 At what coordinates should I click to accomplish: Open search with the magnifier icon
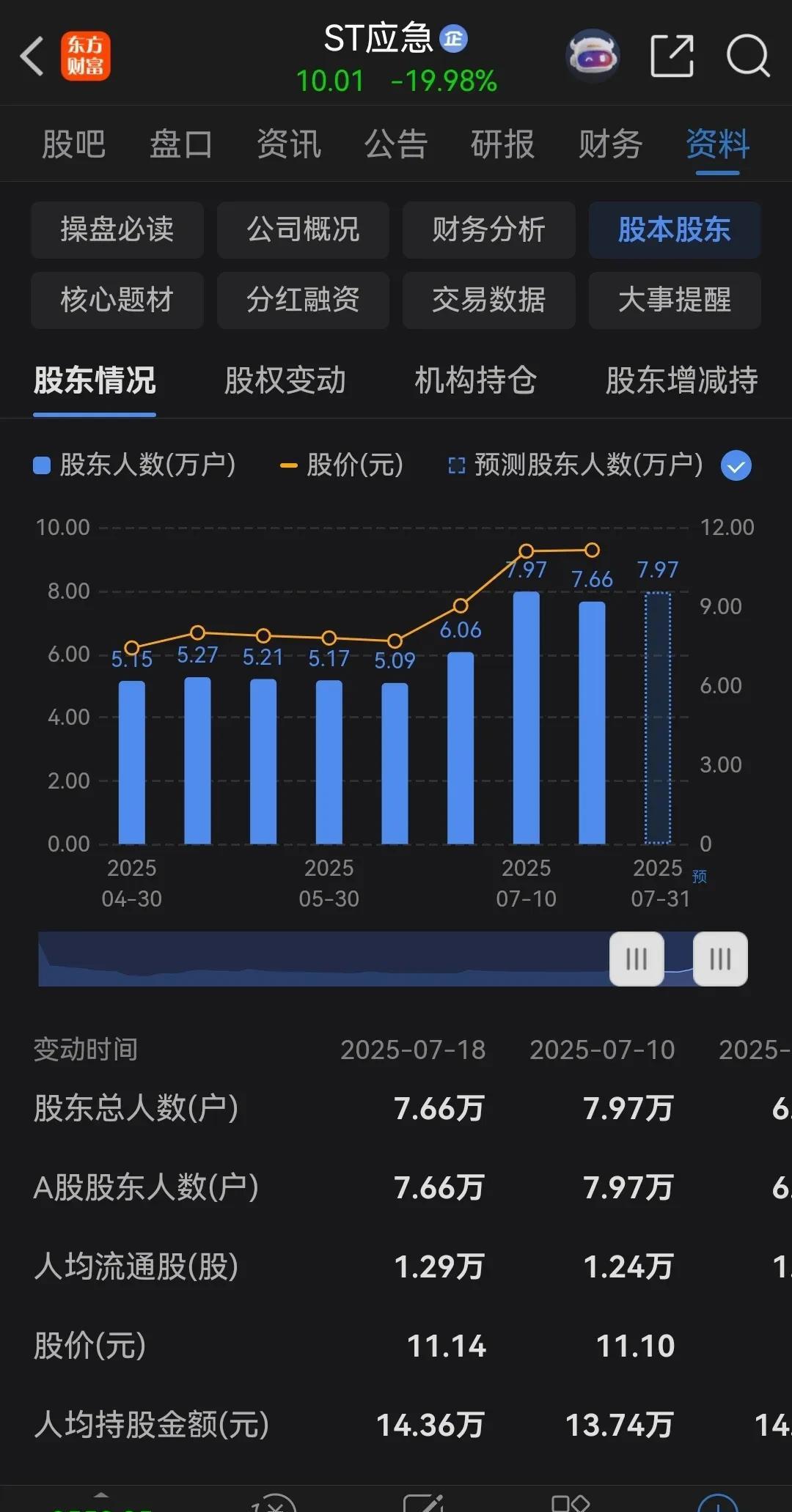(x=747, y=56)
